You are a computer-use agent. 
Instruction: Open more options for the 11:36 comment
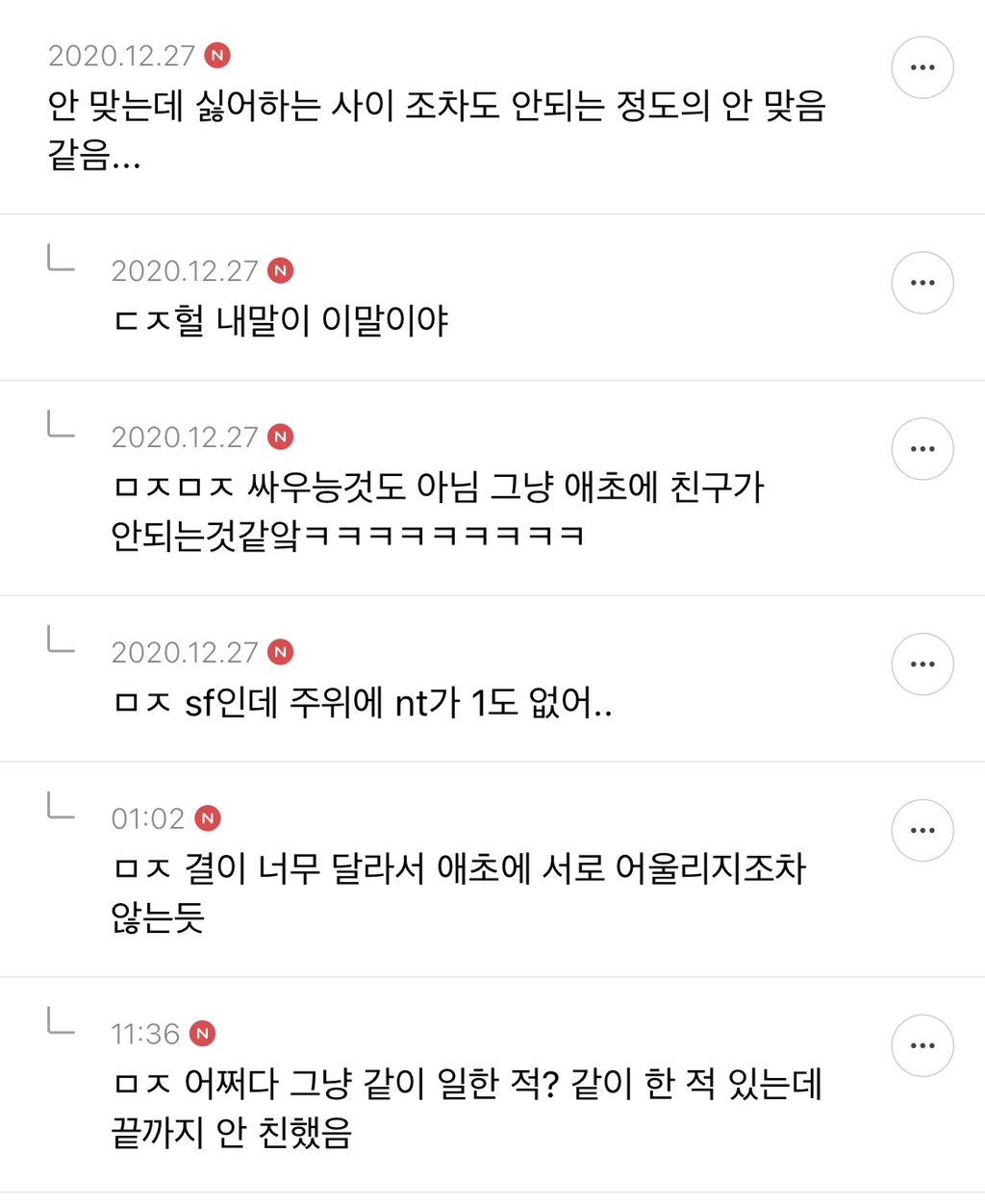922,1045
